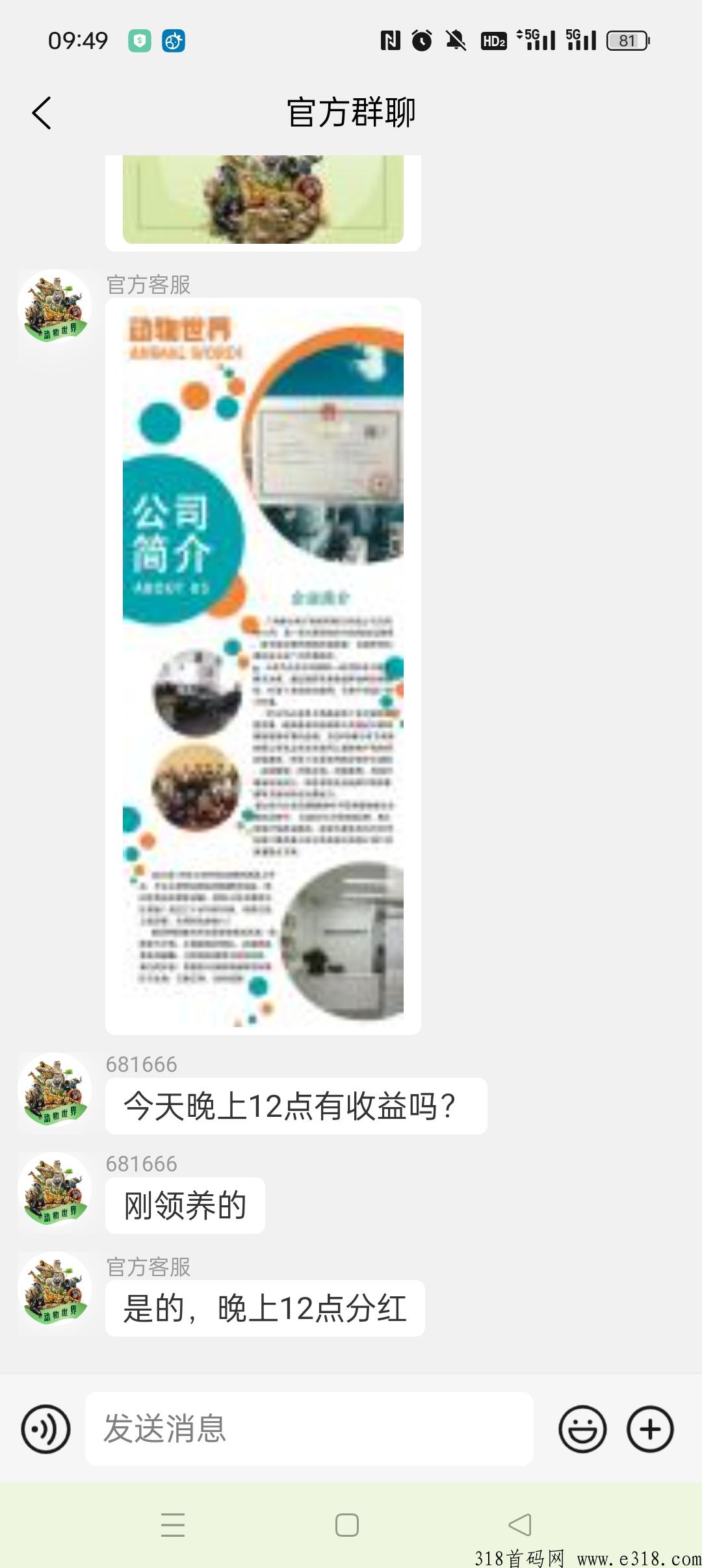The width and height of the screenshot is (702, 1568).
Task: Open the plus attachment menu
Action: point(650,1428)
